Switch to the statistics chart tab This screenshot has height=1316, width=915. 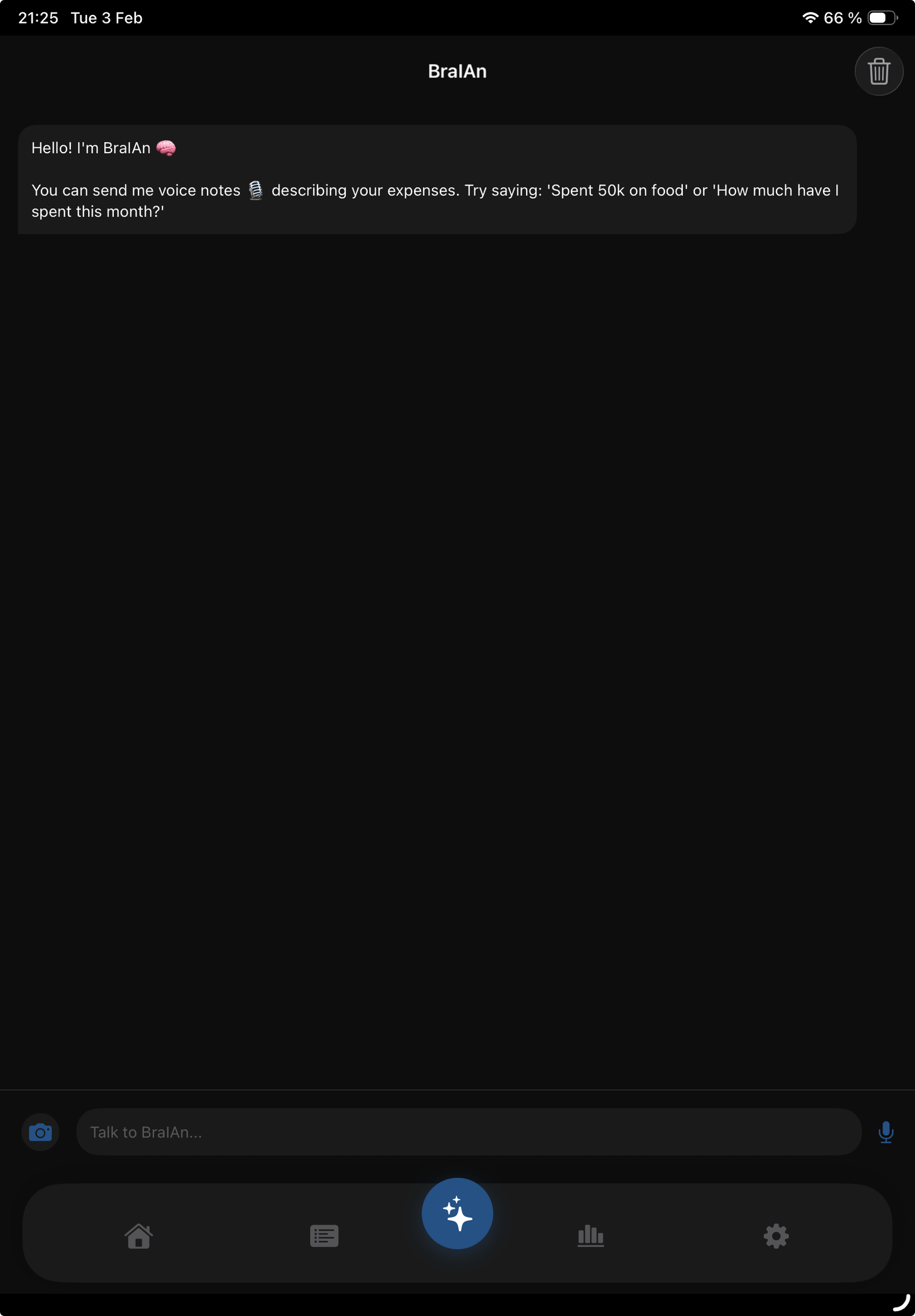591,1236
